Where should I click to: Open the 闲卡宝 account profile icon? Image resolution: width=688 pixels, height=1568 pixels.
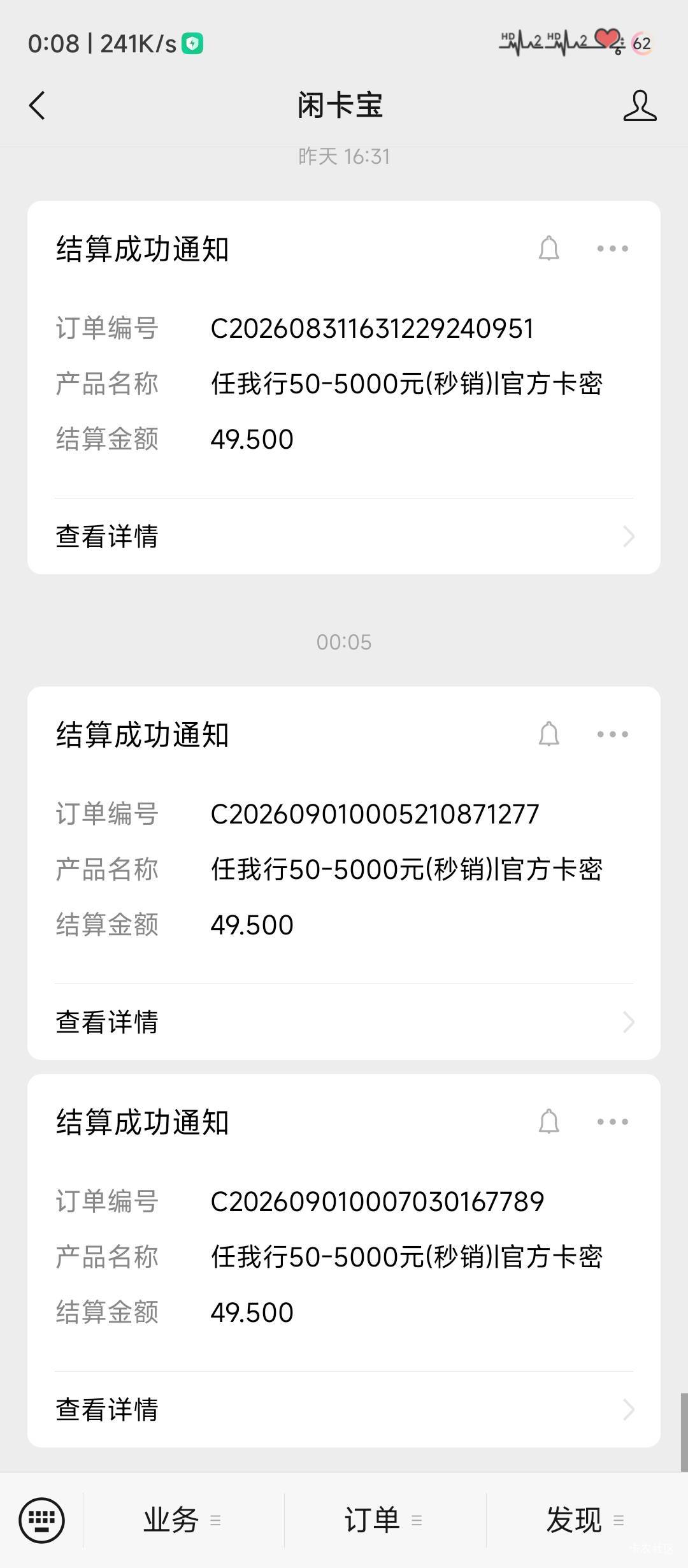coord(640,105)
